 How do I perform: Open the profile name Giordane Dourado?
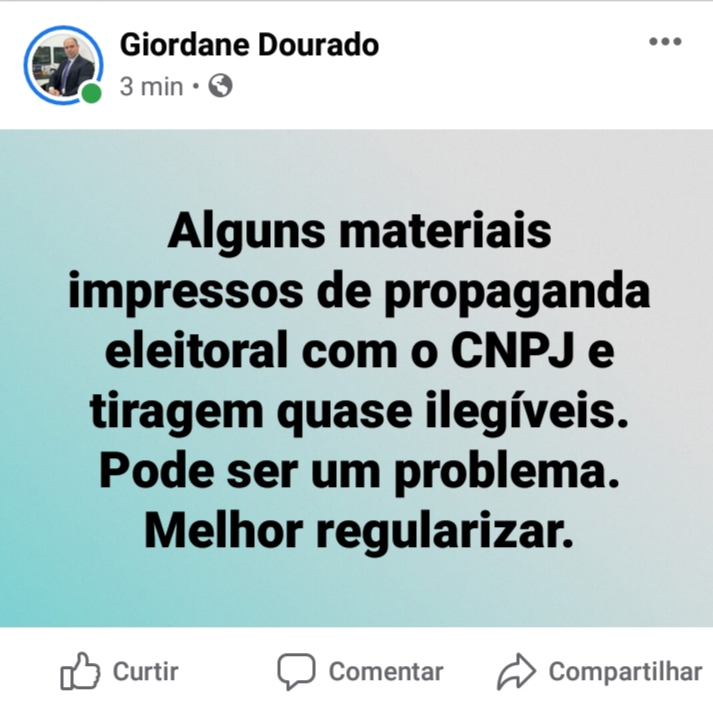pos(249,45)
